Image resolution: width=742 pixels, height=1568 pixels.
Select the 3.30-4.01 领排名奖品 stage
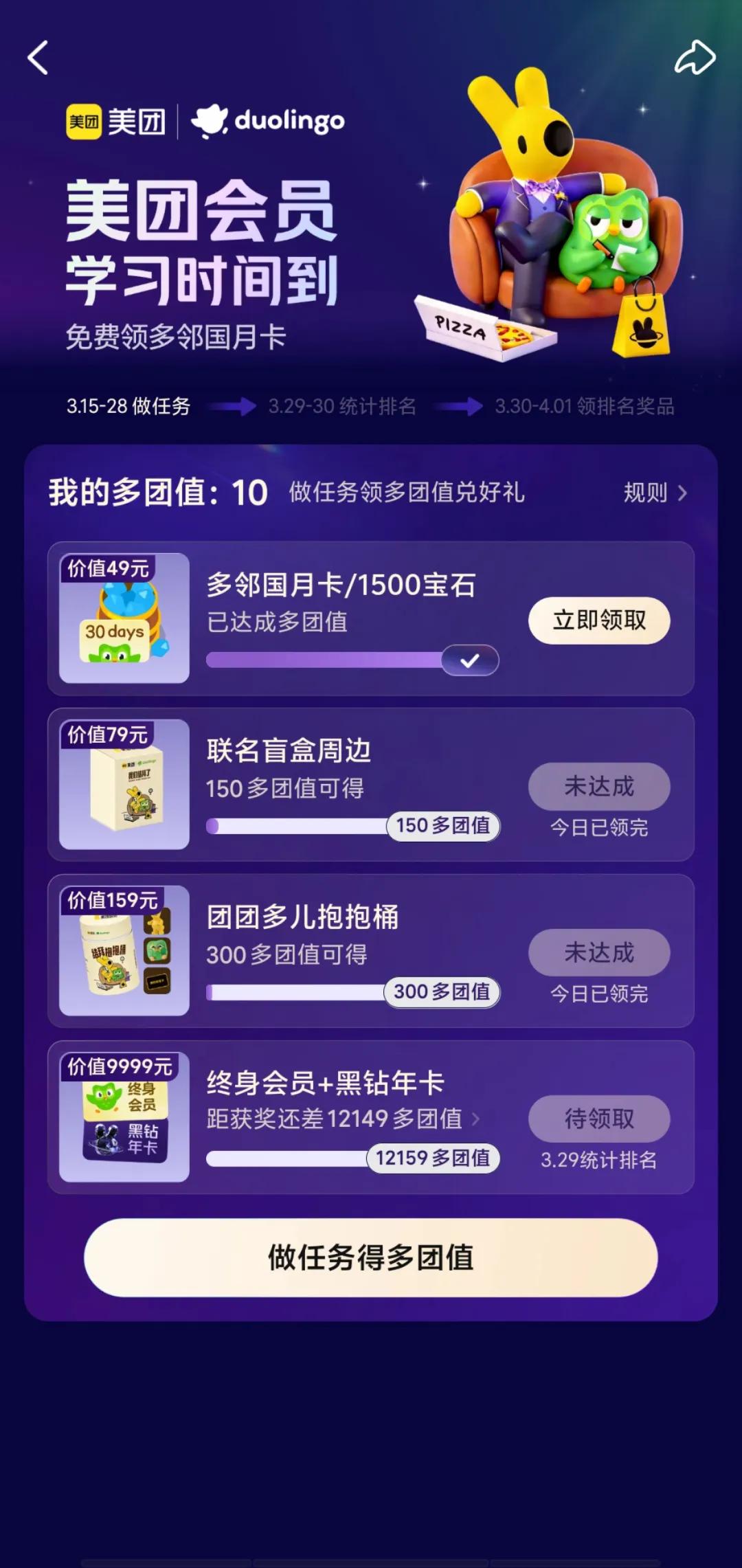[587, 407]
